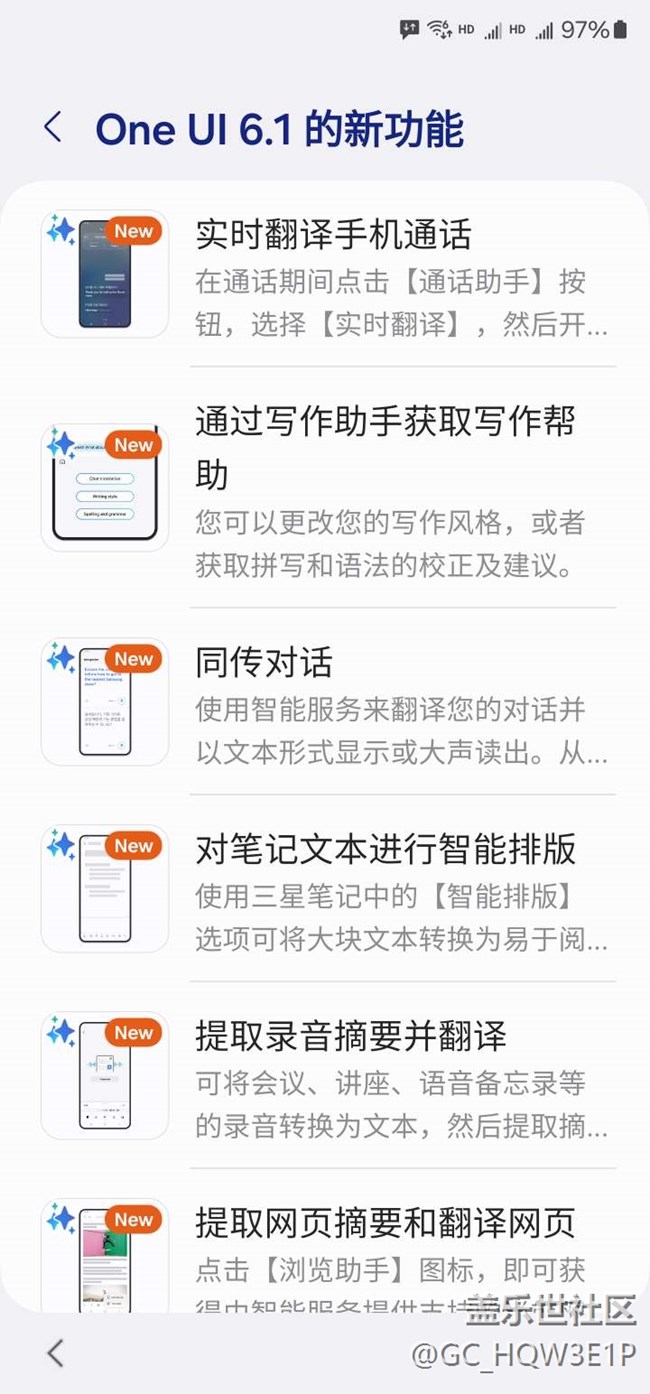
Task: Tap the system back button in navigation bar
Action: pos(56,1353)
